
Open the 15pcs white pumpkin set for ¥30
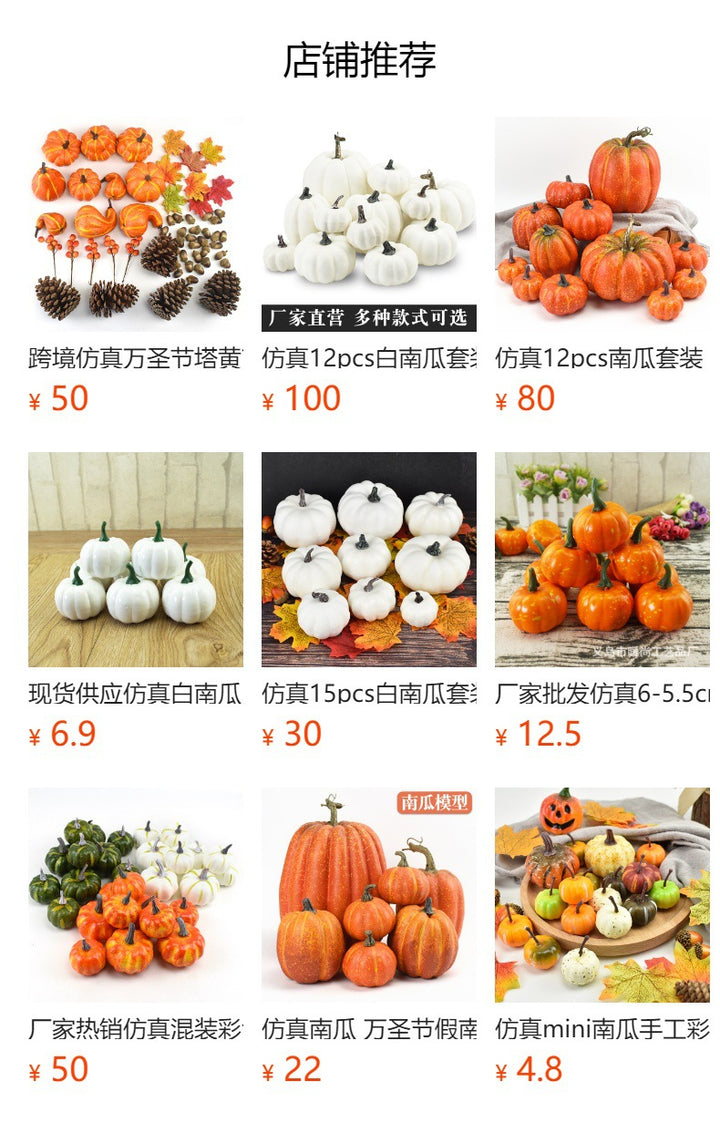pyautogui.click(x=369, y=559)
